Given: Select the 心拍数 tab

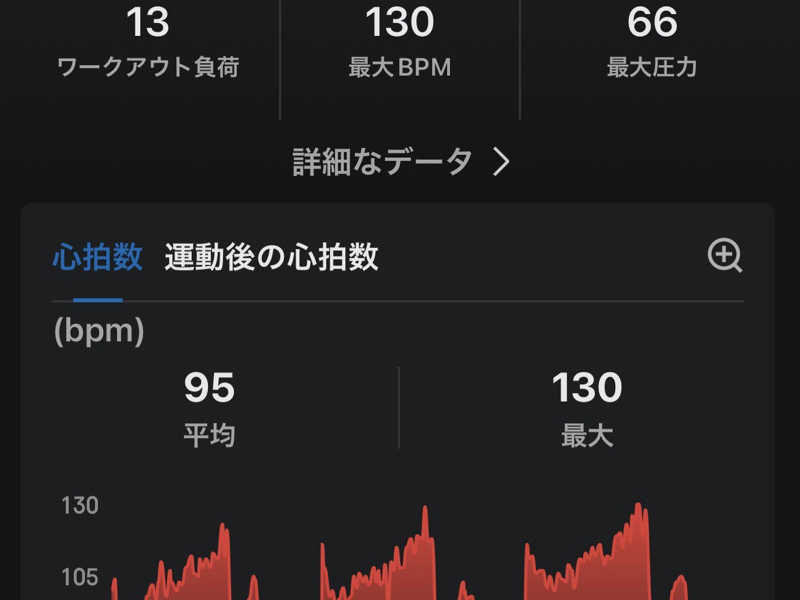Looking at the screenshot, I should point(97,257).
